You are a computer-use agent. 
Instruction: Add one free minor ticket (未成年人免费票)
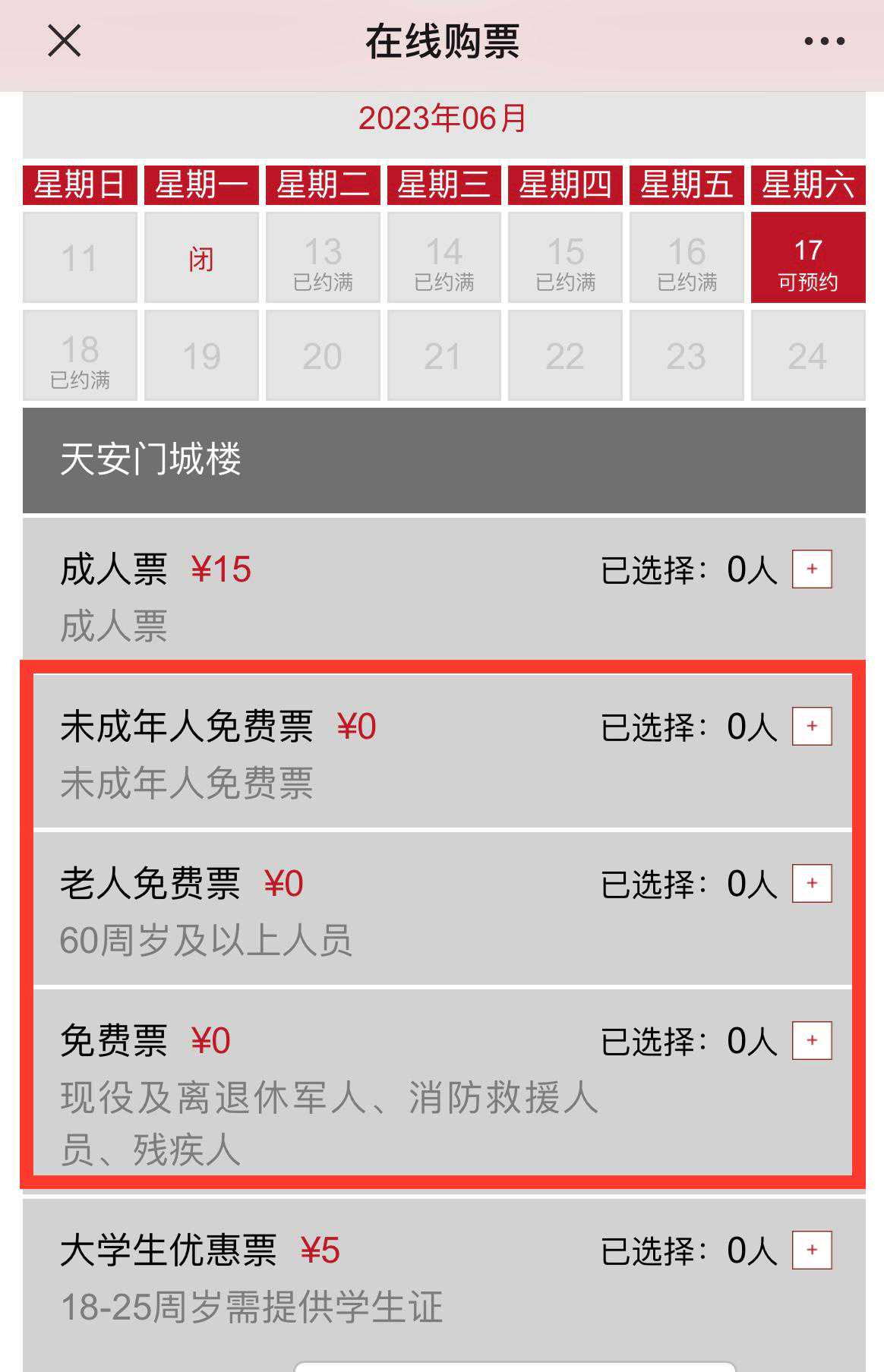[x=812, y=727]
